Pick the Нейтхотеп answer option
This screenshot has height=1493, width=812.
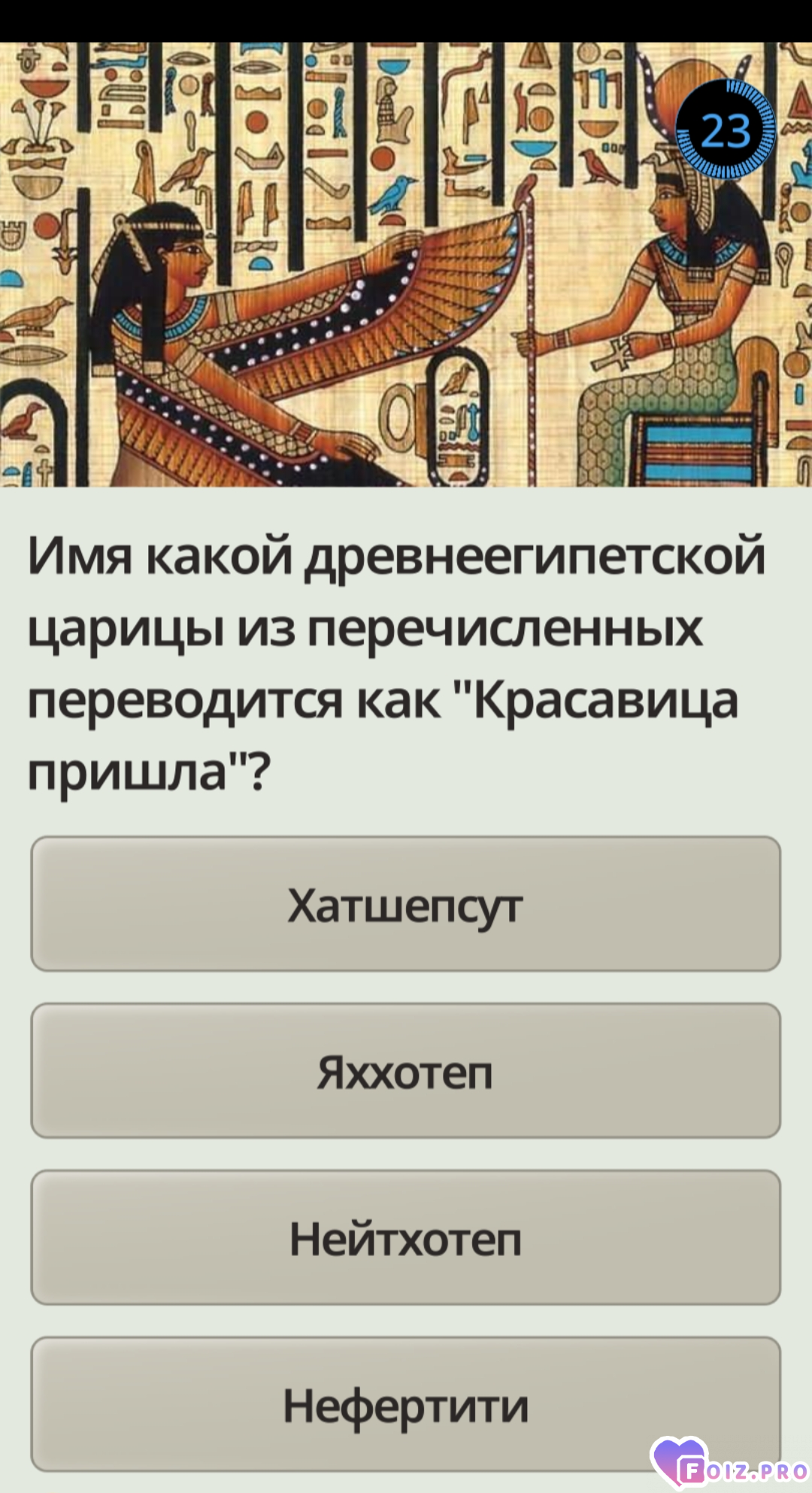(x=405, y=1237)
